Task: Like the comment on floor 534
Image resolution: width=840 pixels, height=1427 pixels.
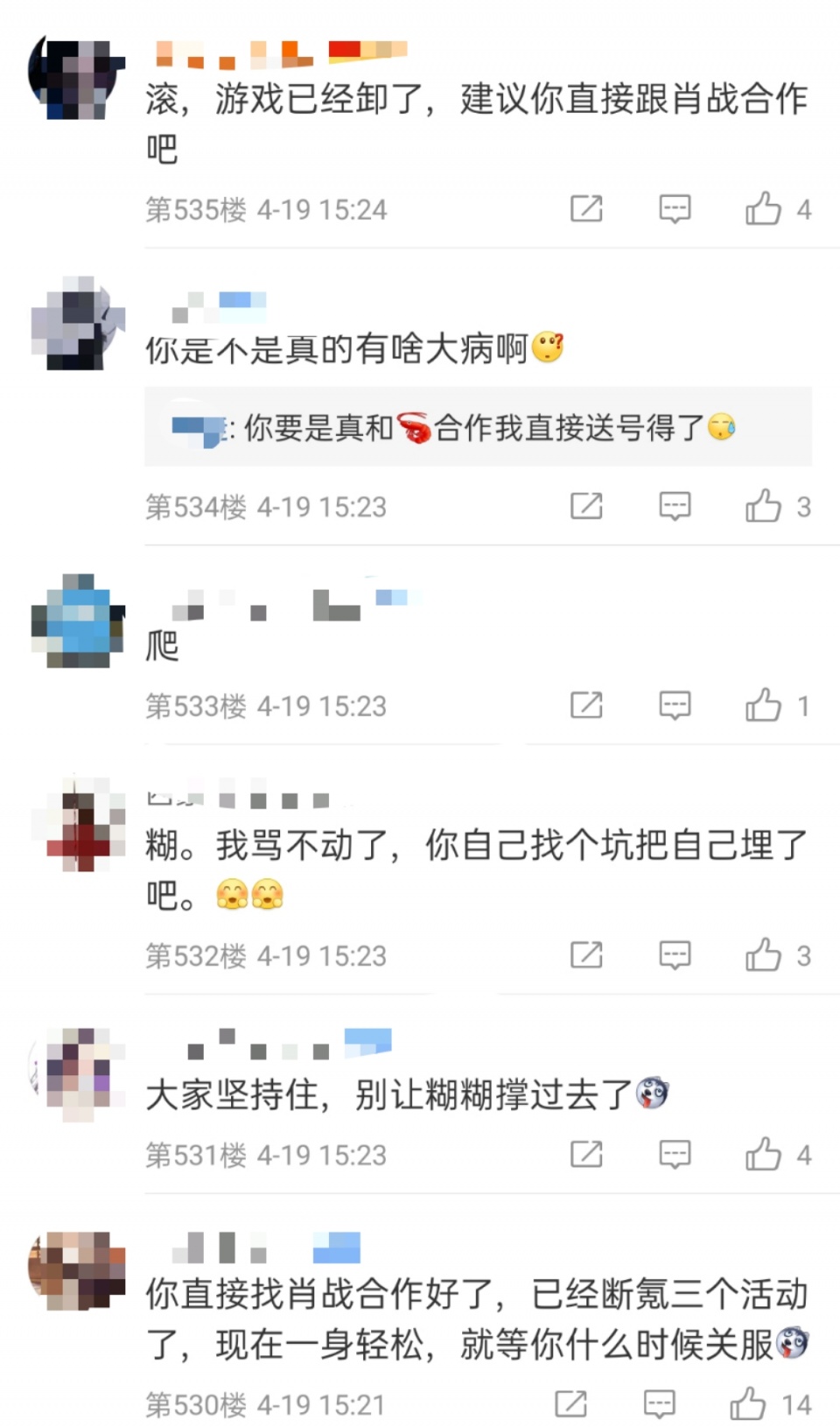Action: [763, 506]
